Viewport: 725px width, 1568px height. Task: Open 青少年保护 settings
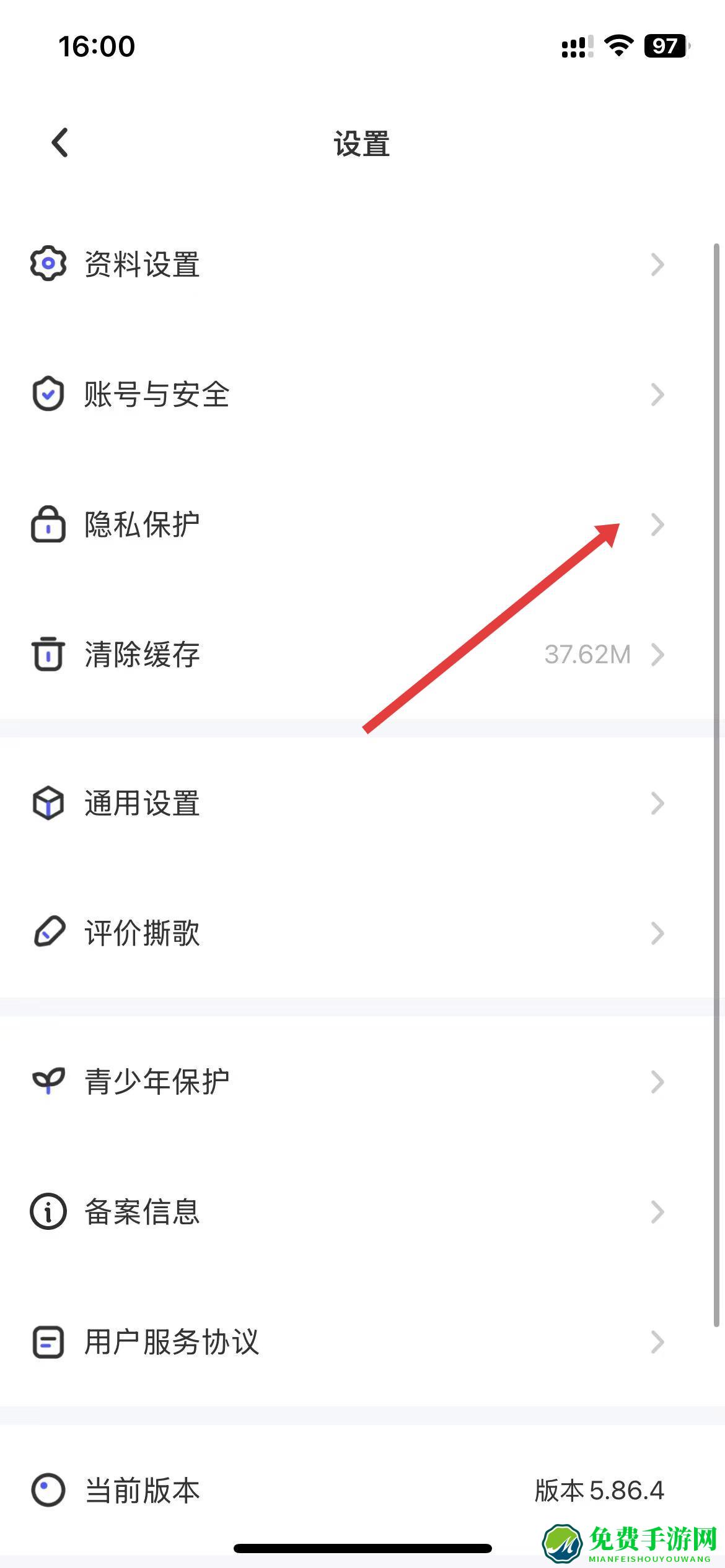click(157, 1082)
